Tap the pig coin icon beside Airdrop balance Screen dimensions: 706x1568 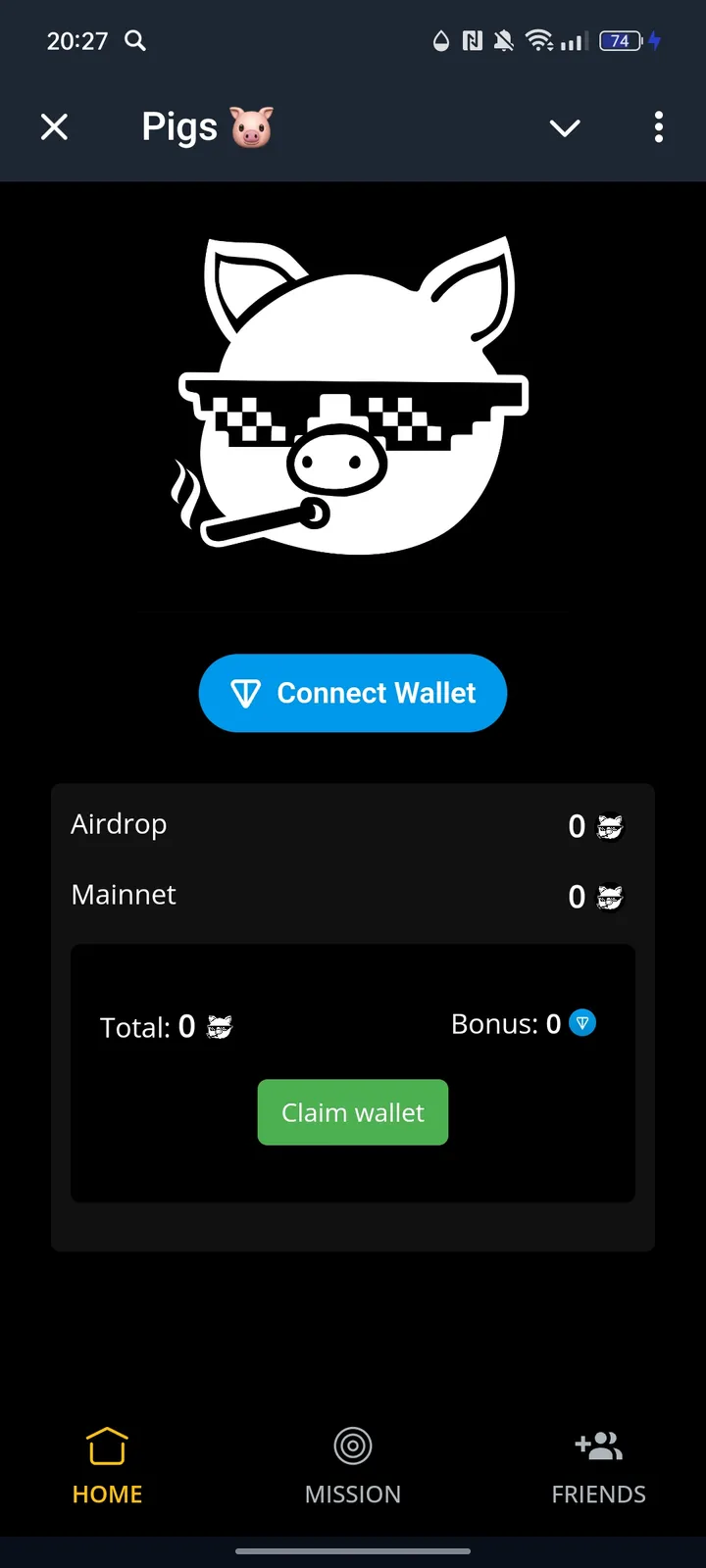(609, 826)
